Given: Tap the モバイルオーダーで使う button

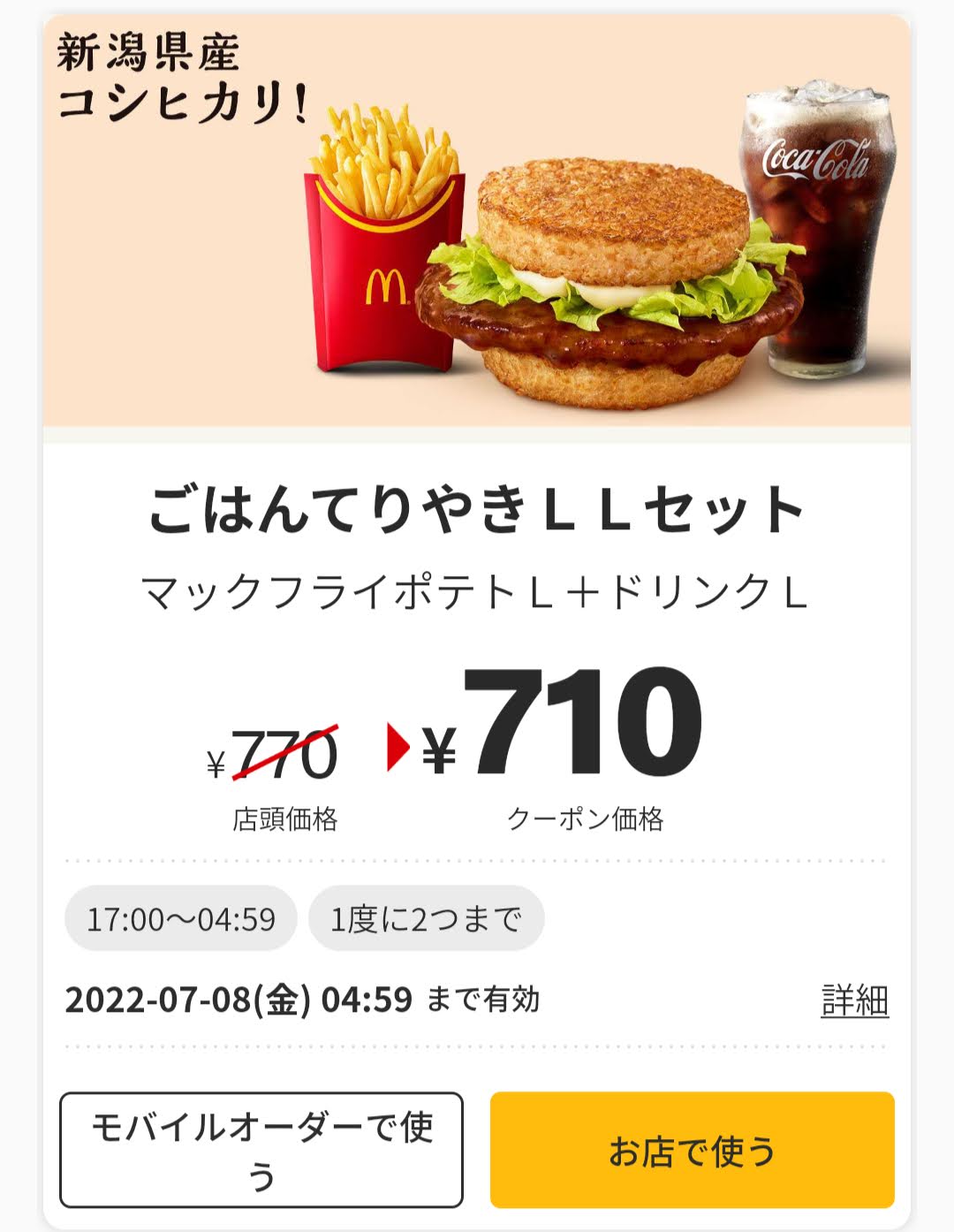Looking at the screenshot, I should [x=261, y=1150].
